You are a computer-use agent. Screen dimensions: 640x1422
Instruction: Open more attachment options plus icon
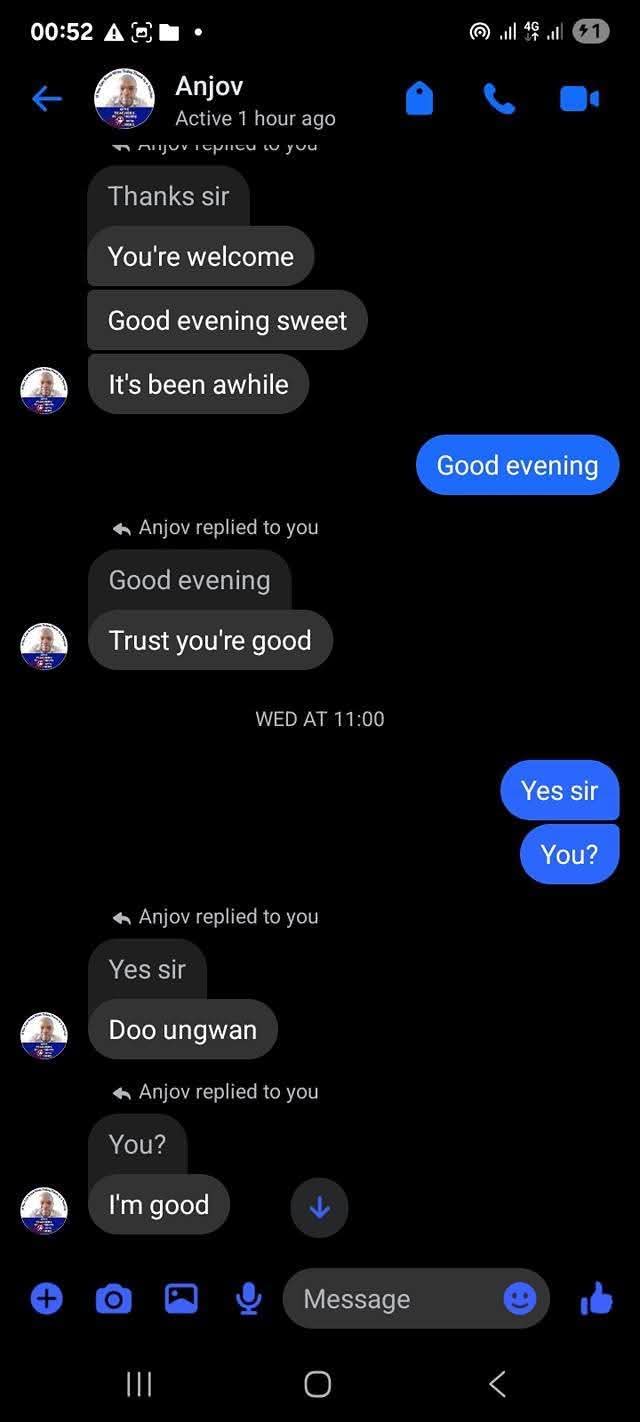pyautogui.click(x=47, y=1299)
